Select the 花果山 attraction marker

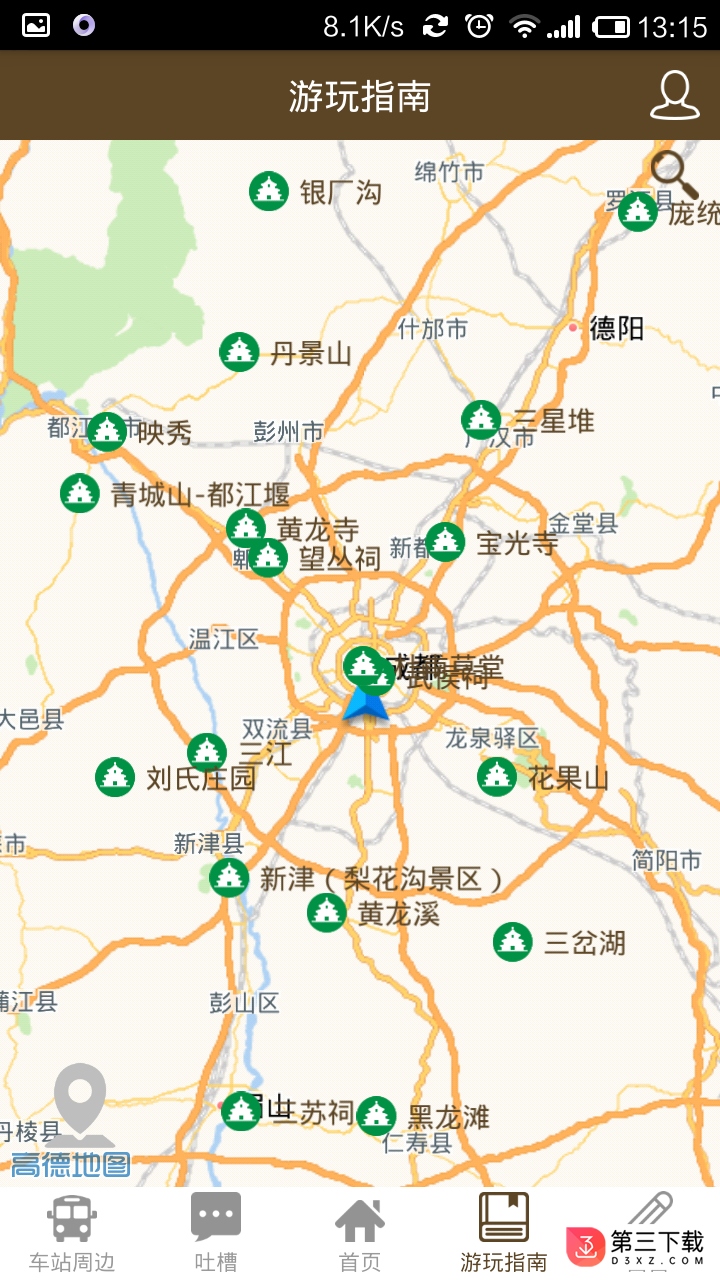(497, 777)
